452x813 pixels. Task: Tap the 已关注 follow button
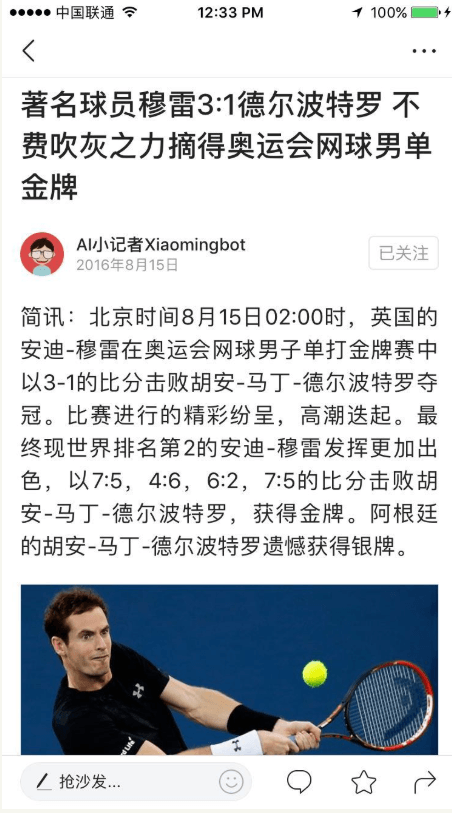pyautogui.click(x=403, y=253)
